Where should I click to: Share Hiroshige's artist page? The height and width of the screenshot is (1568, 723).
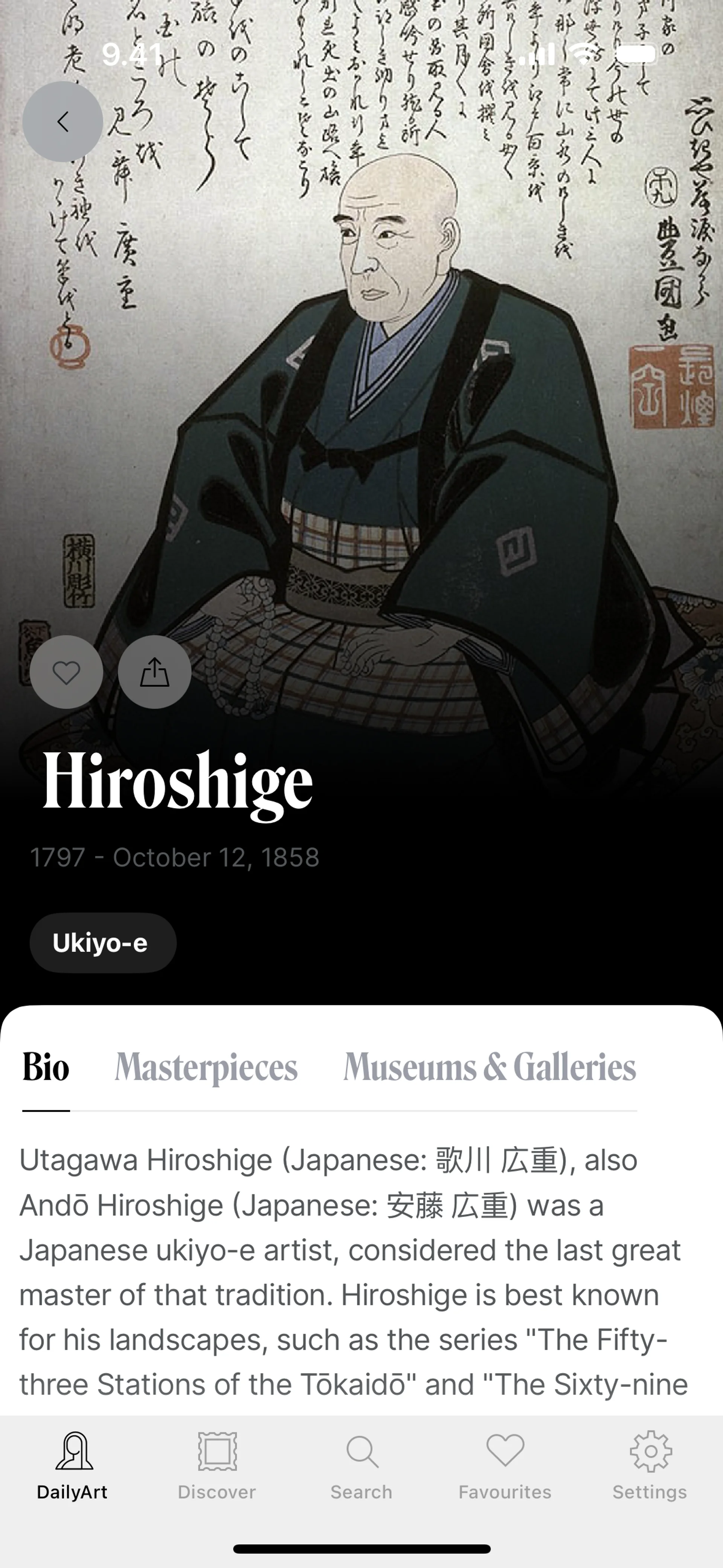(x=155, y=672)
